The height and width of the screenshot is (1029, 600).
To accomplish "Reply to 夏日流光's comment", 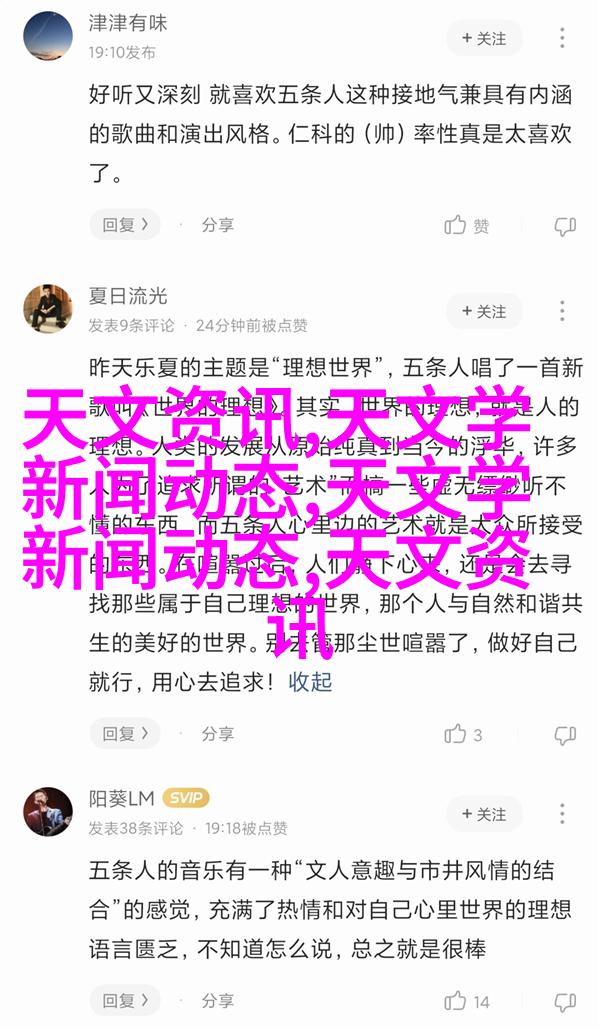I will pyautogui.click(x=125, y=733).
